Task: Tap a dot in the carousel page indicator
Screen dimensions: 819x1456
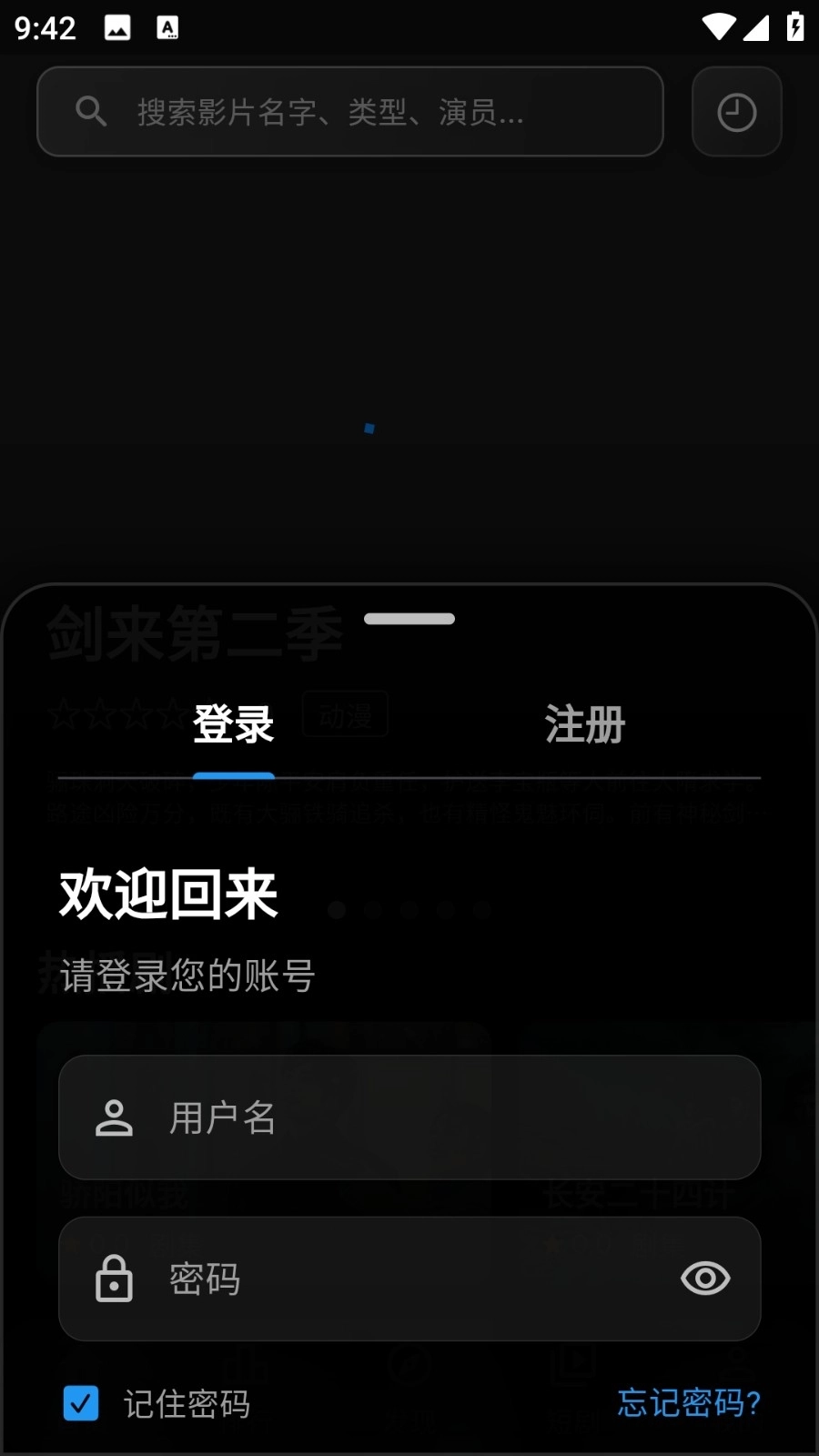Action: pyautogui.click(x=409, y=909)
